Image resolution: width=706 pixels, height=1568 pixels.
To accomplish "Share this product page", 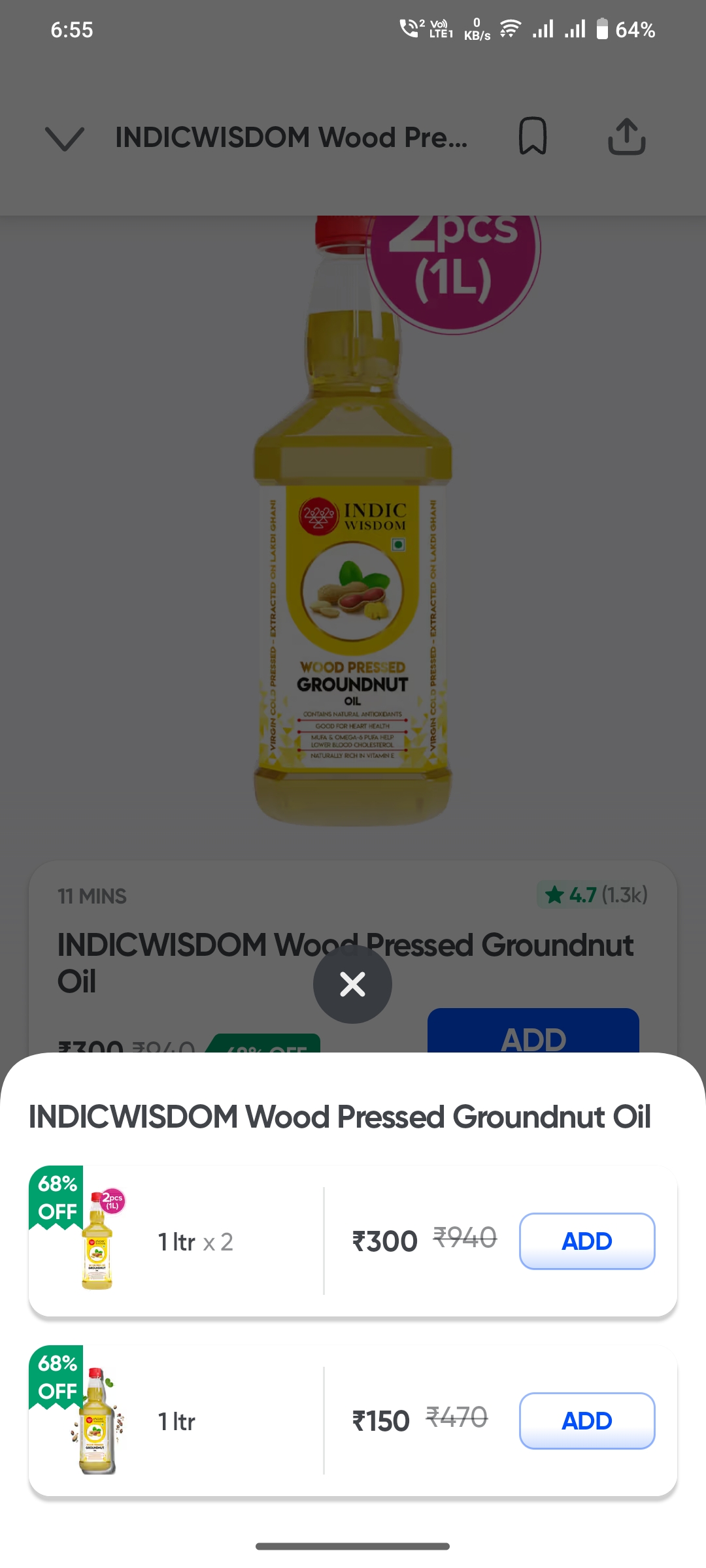I will [x=626, y=137].
